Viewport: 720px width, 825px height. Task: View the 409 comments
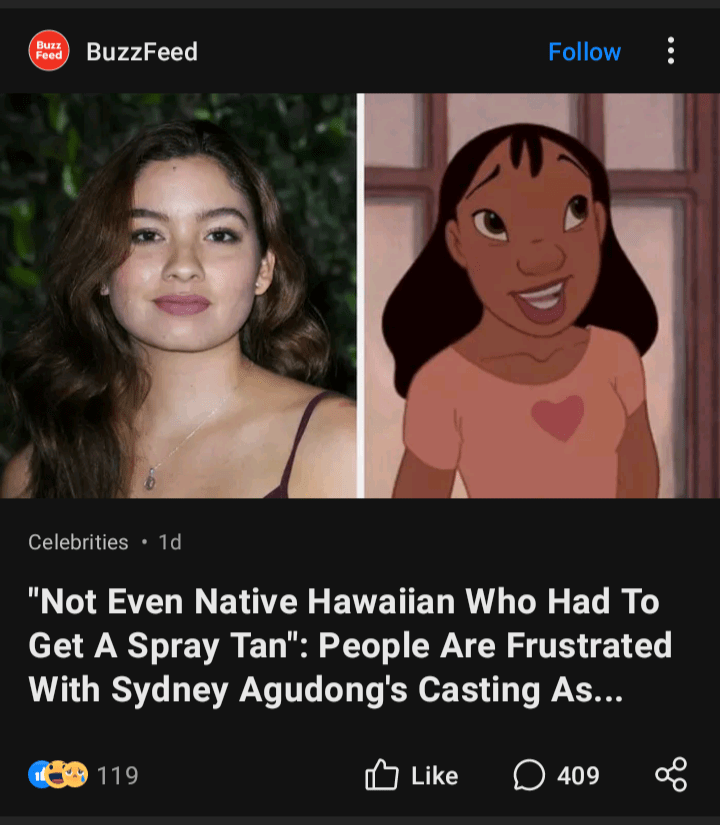pyautogui.click(x=556, y=775)
